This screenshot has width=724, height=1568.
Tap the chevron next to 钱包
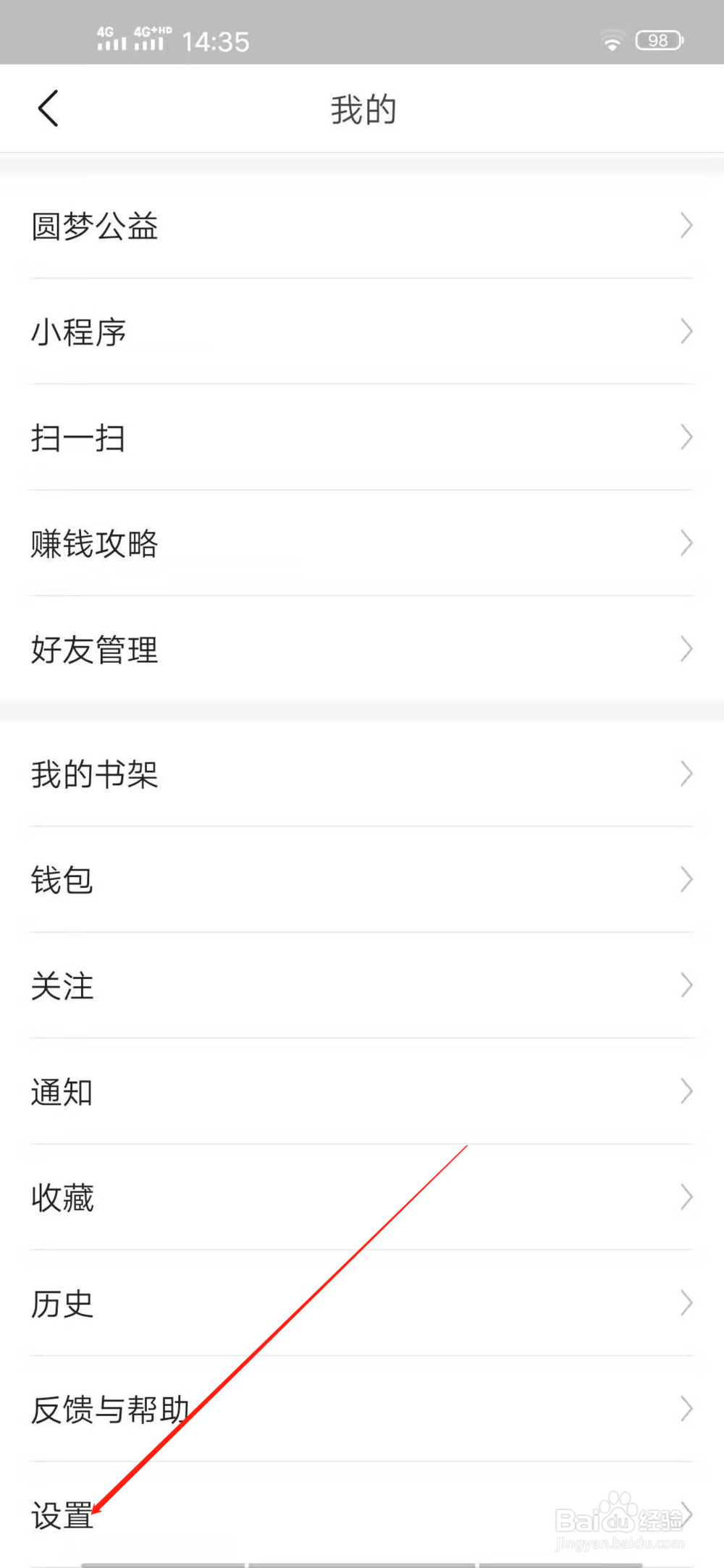[x=686, y=880]
